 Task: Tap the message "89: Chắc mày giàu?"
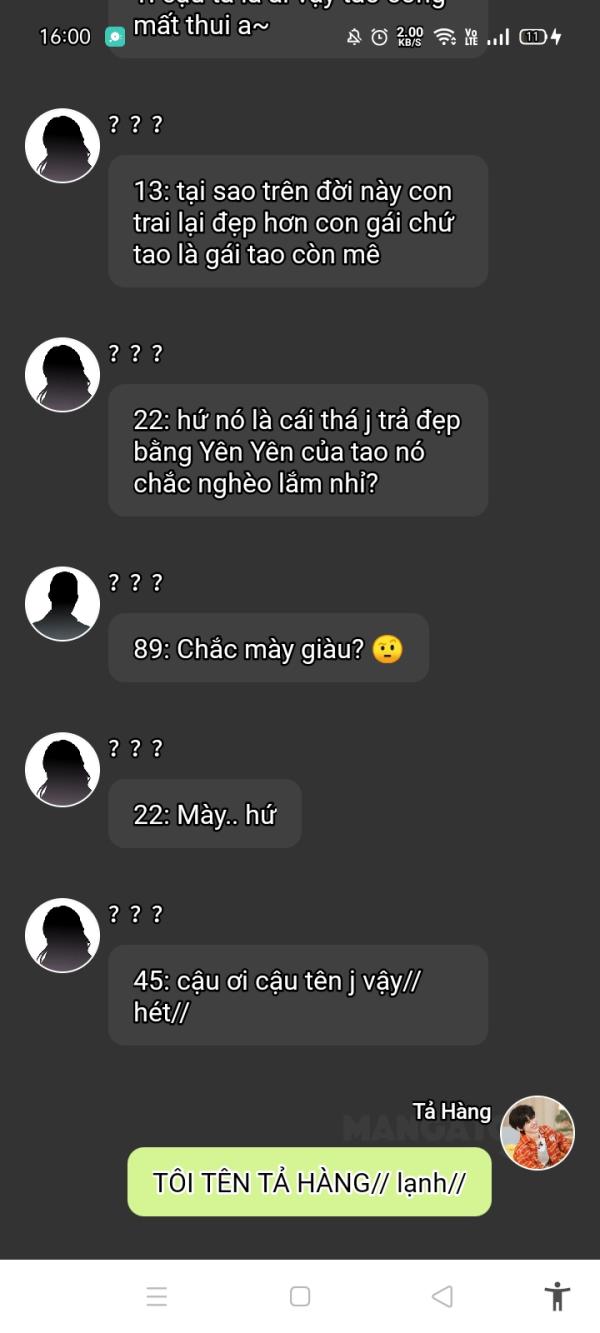(268, 649)
